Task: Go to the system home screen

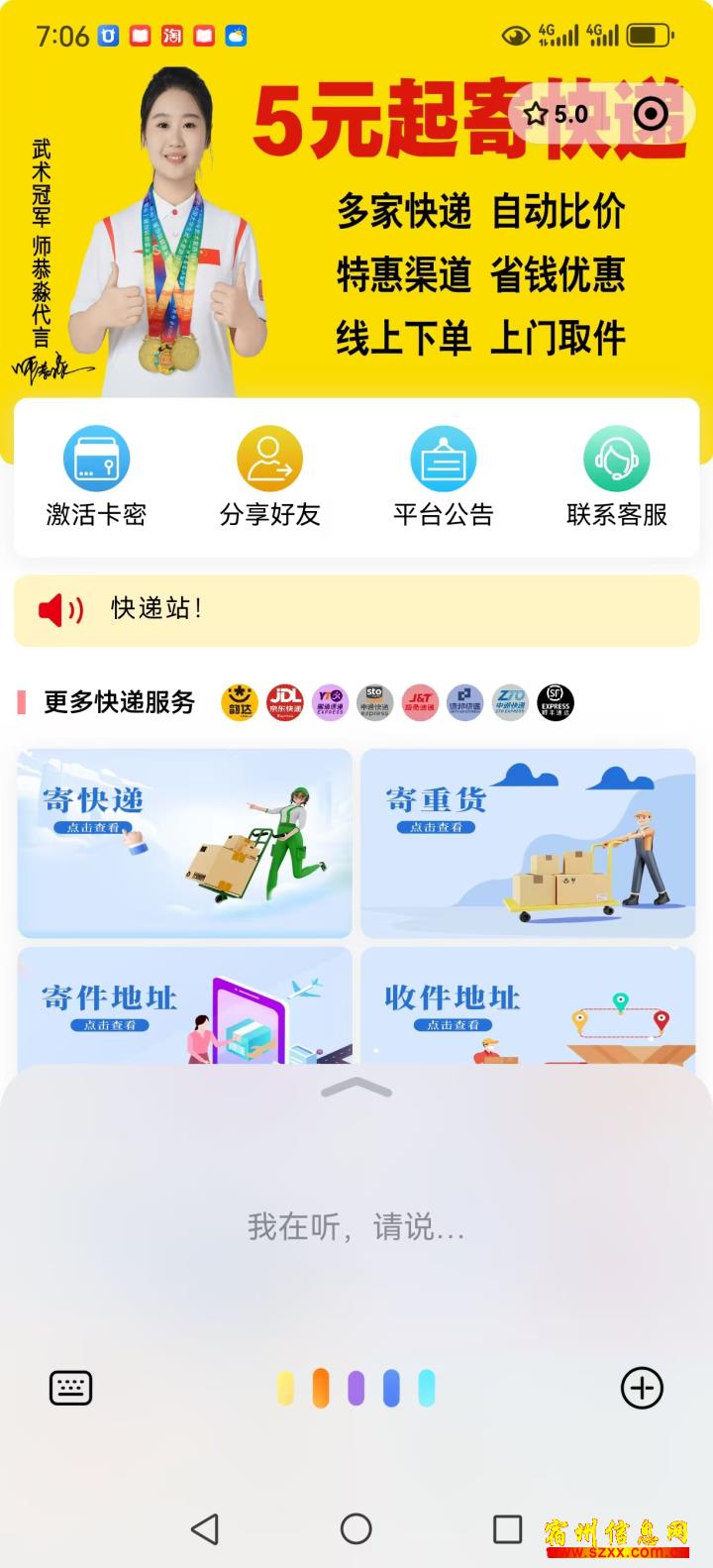Action: click(x=356, y=1528)
